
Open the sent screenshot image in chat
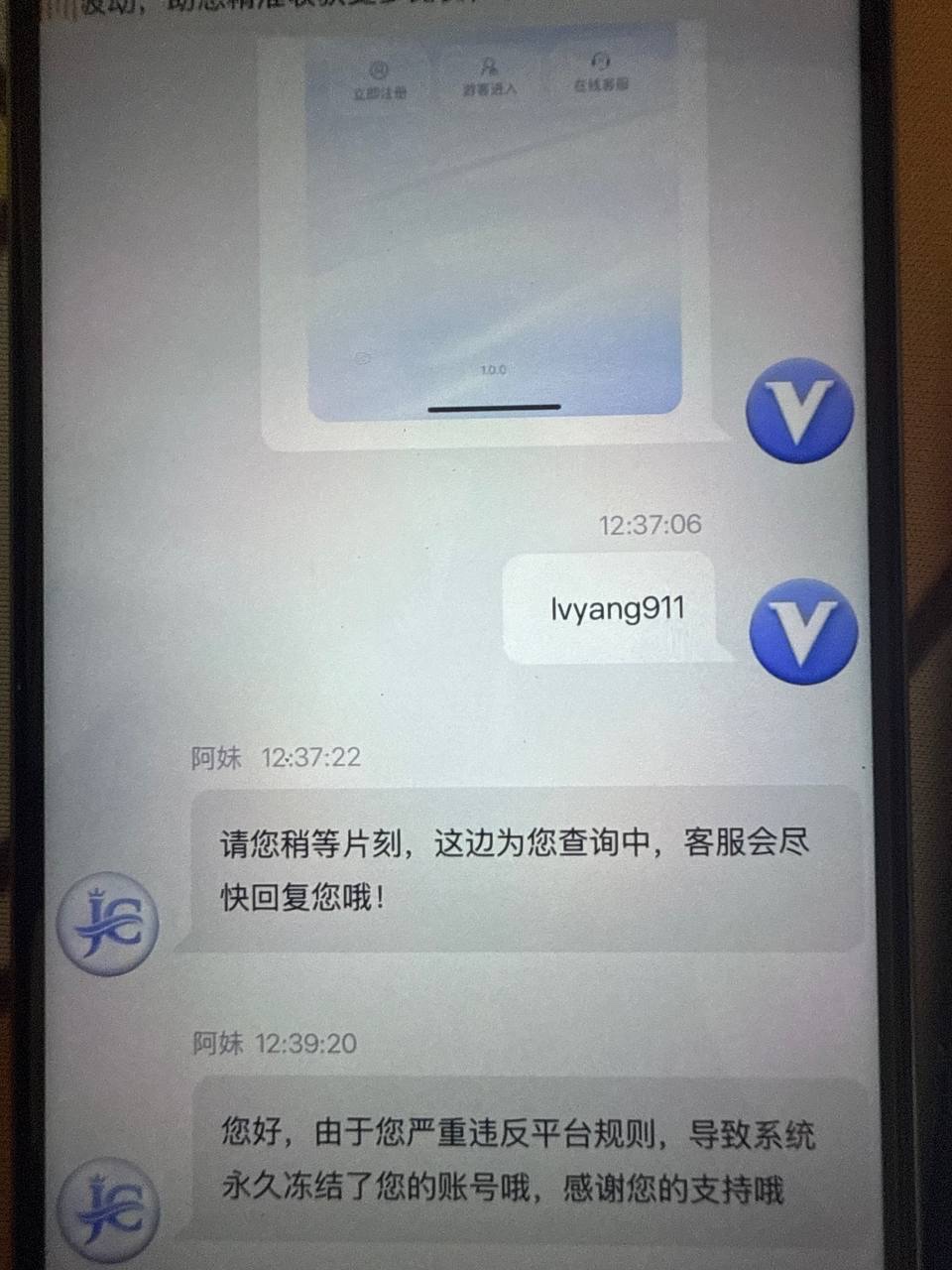pyautogui.click(x=493, y=223)
